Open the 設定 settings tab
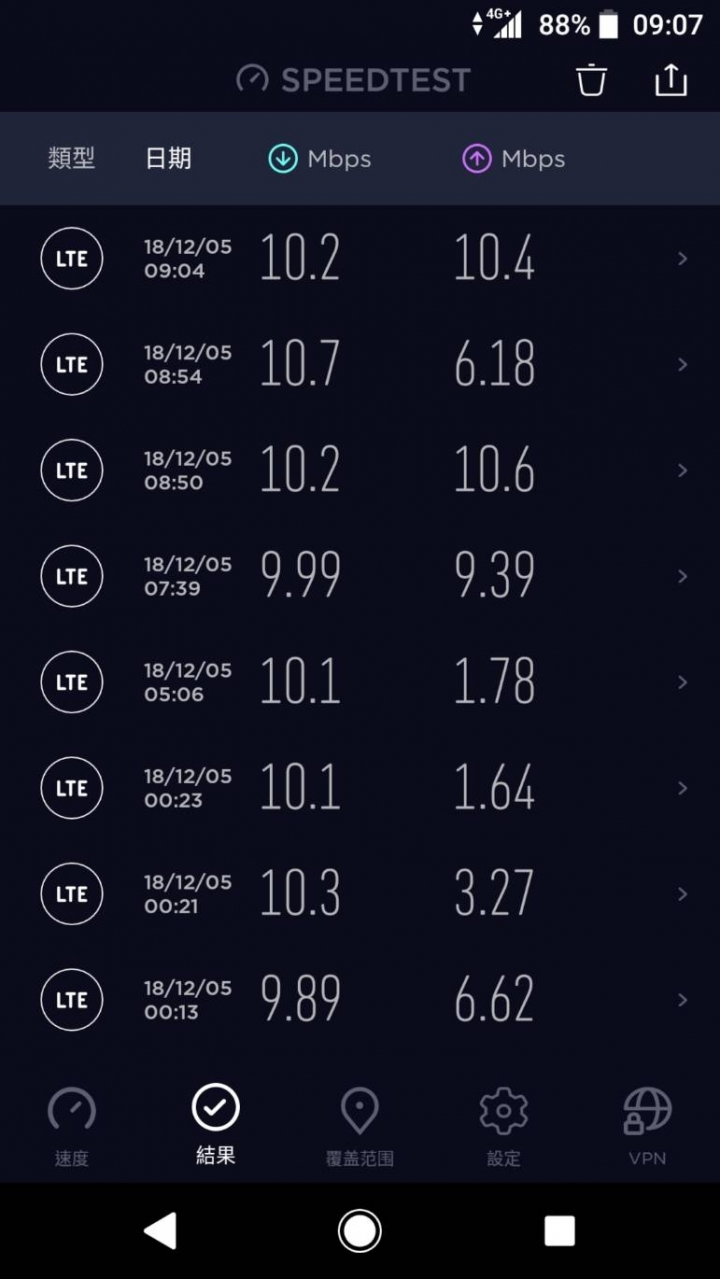 pos(504,1126)
